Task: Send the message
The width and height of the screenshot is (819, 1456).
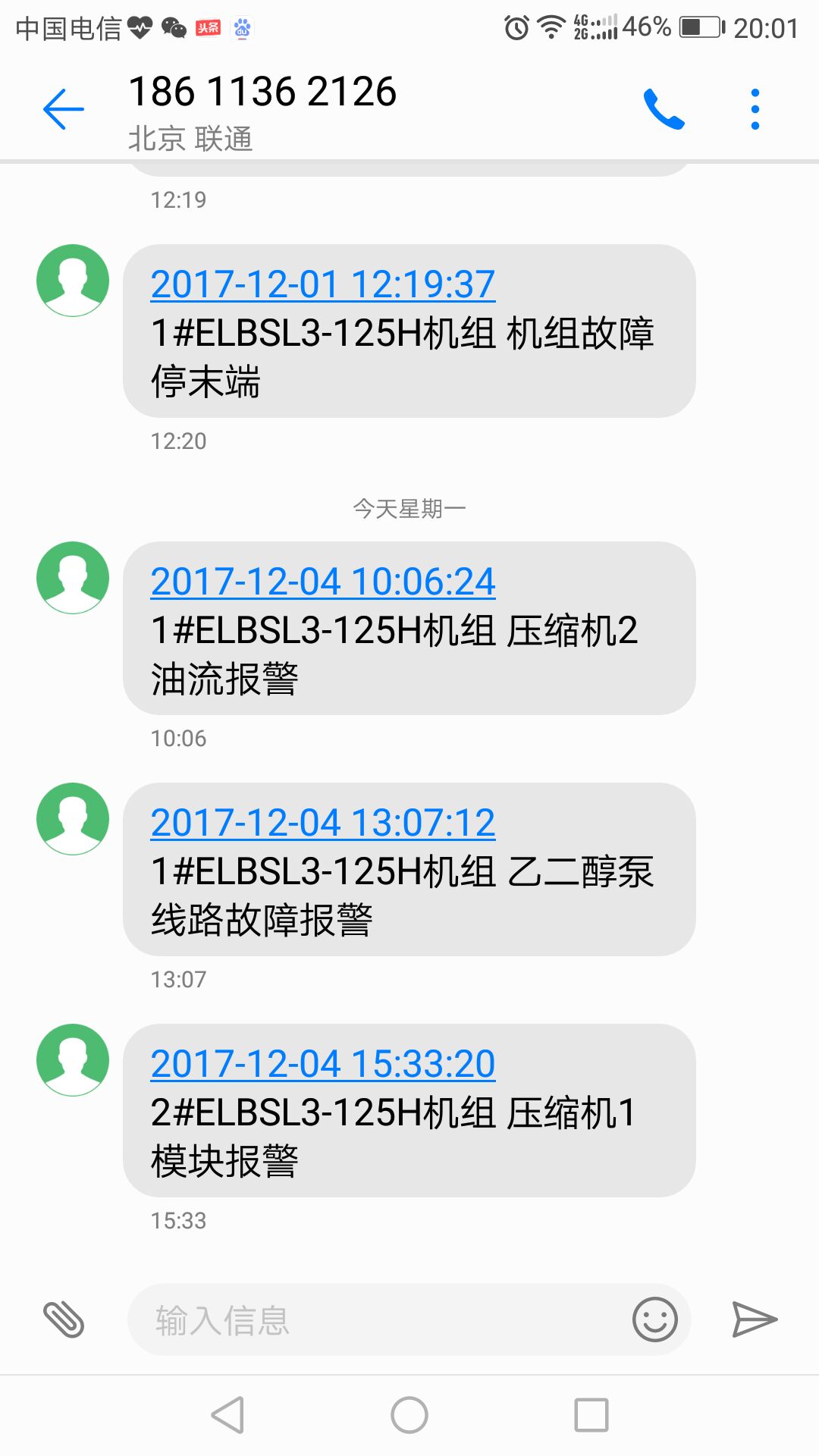Action: [754, 1319]
